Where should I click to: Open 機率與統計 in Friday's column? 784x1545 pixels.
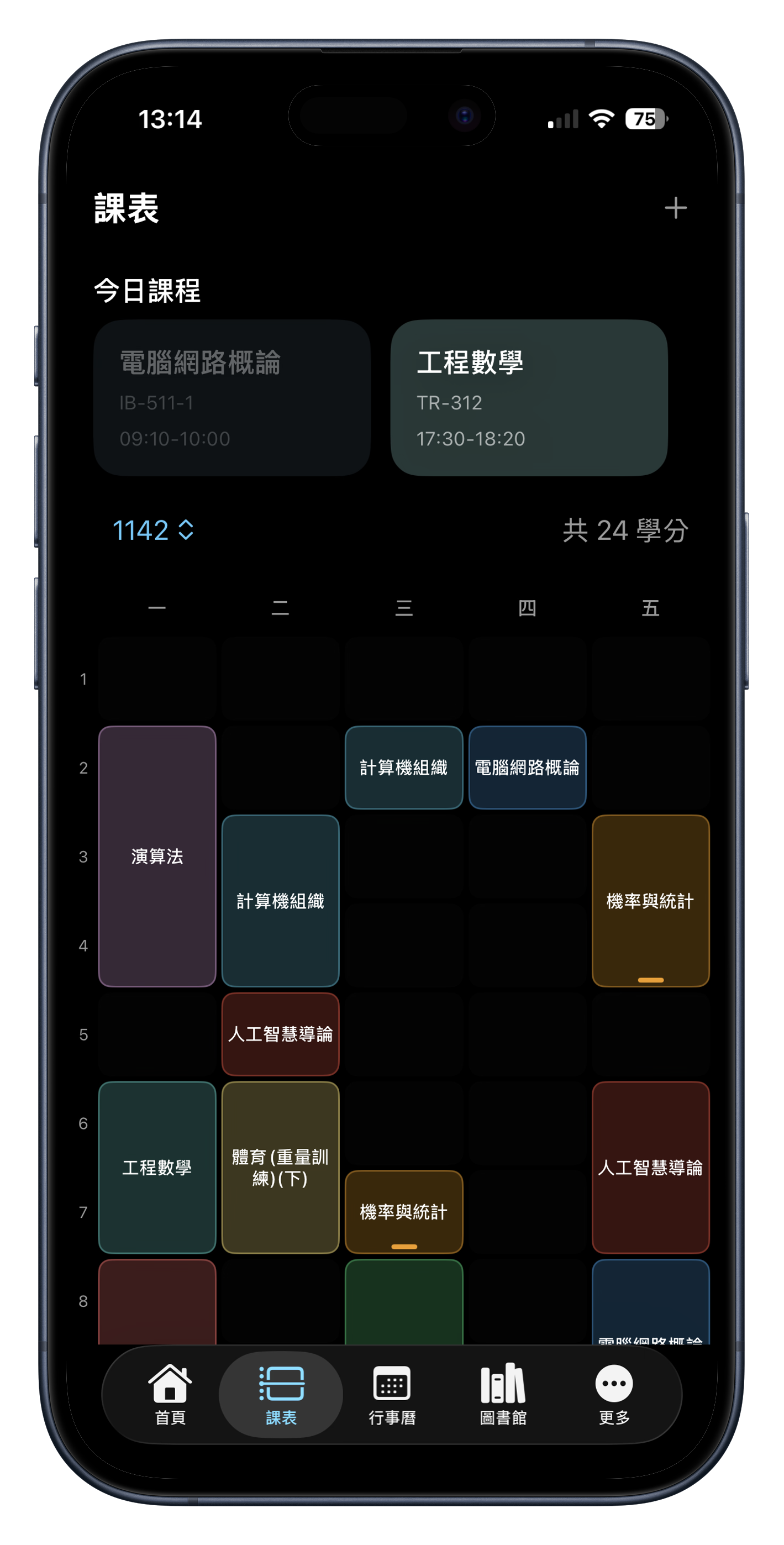650,900
